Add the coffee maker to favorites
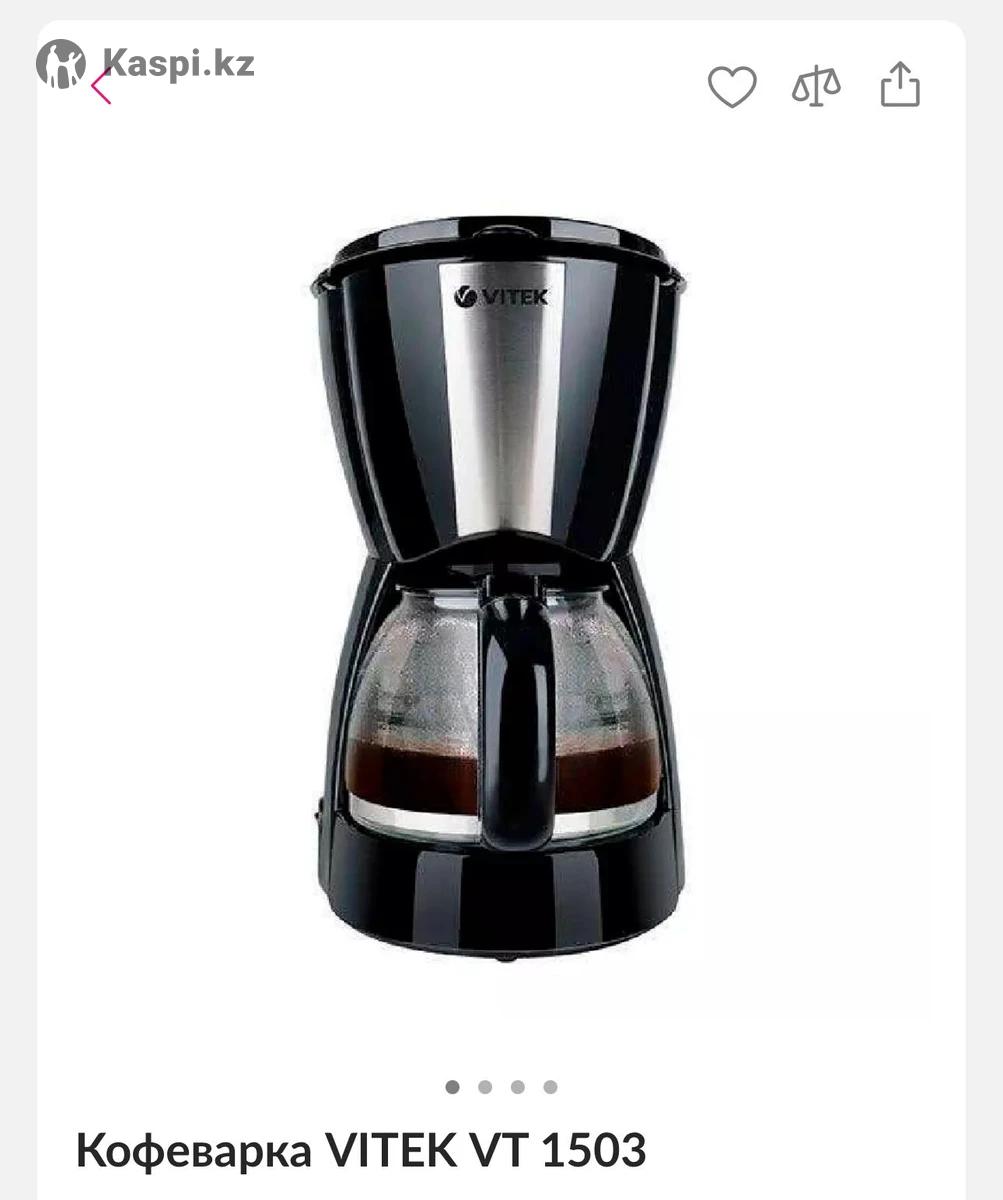This screenshot has height=1200, width=1003. pos(732,87)
